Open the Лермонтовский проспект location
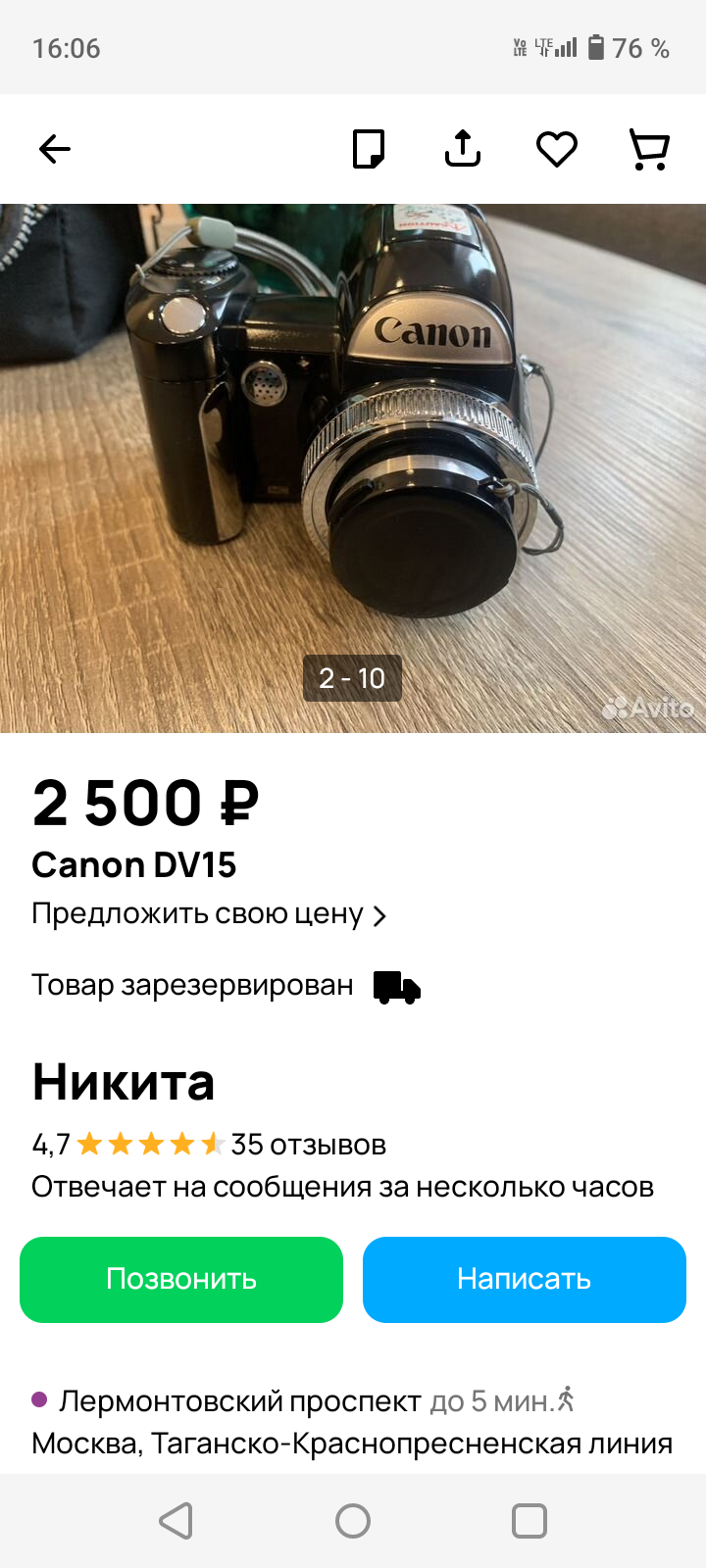Screen dimensions: 706x1568 (x=240, y=1401)
